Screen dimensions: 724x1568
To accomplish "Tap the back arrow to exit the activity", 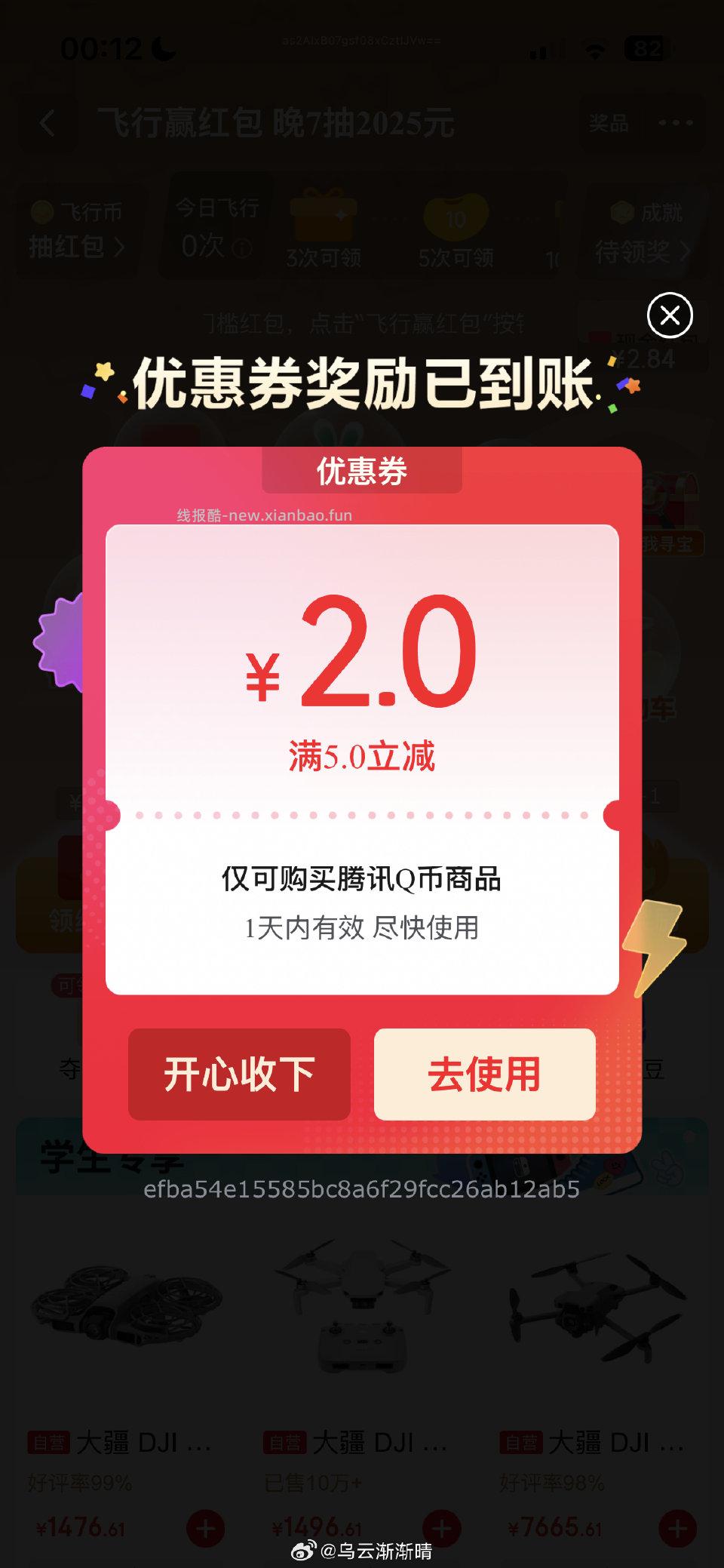I will [x=48, y=124].
